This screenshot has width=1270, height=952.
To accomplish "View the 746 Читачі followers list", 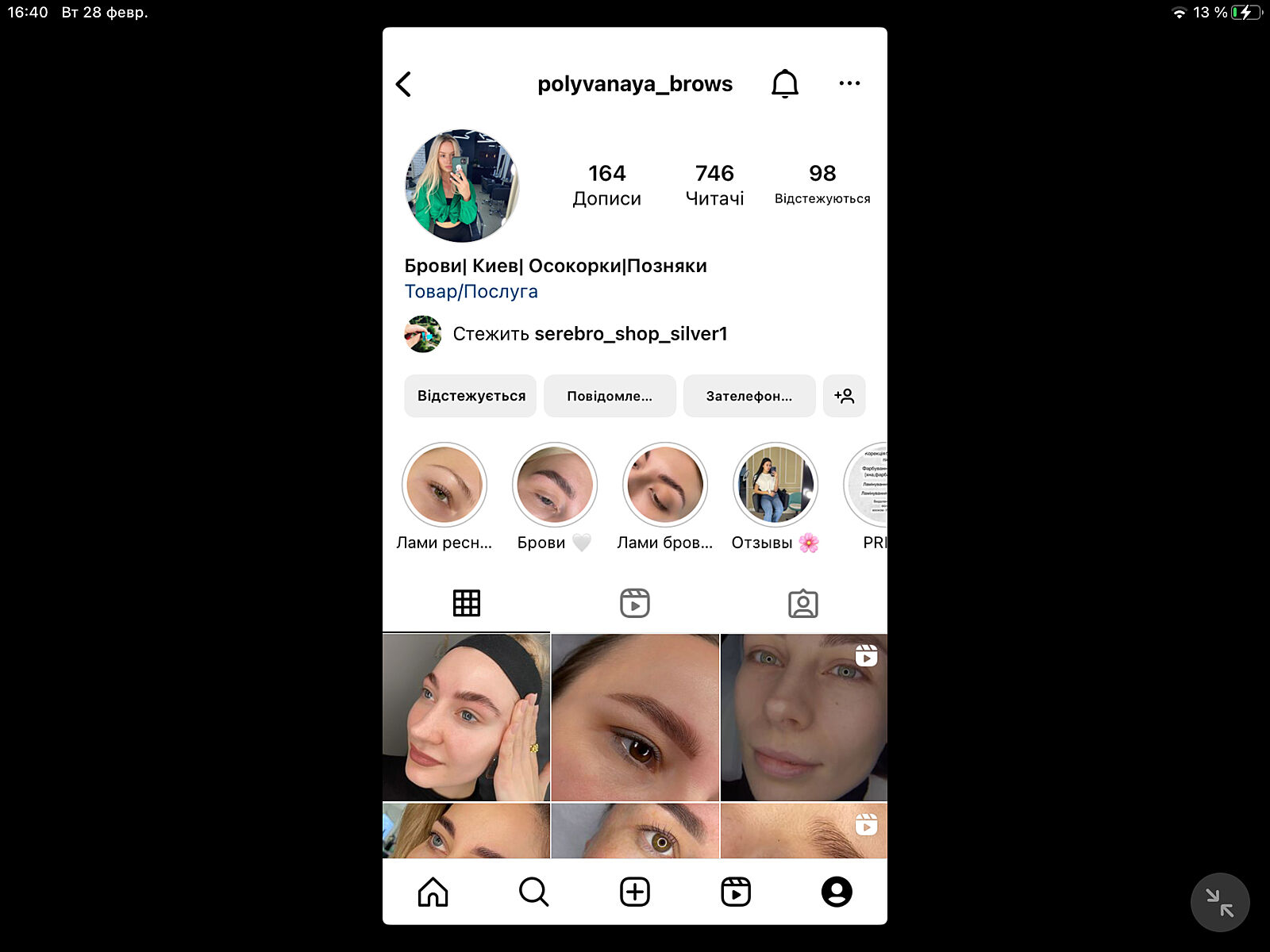I will [714, 186].
